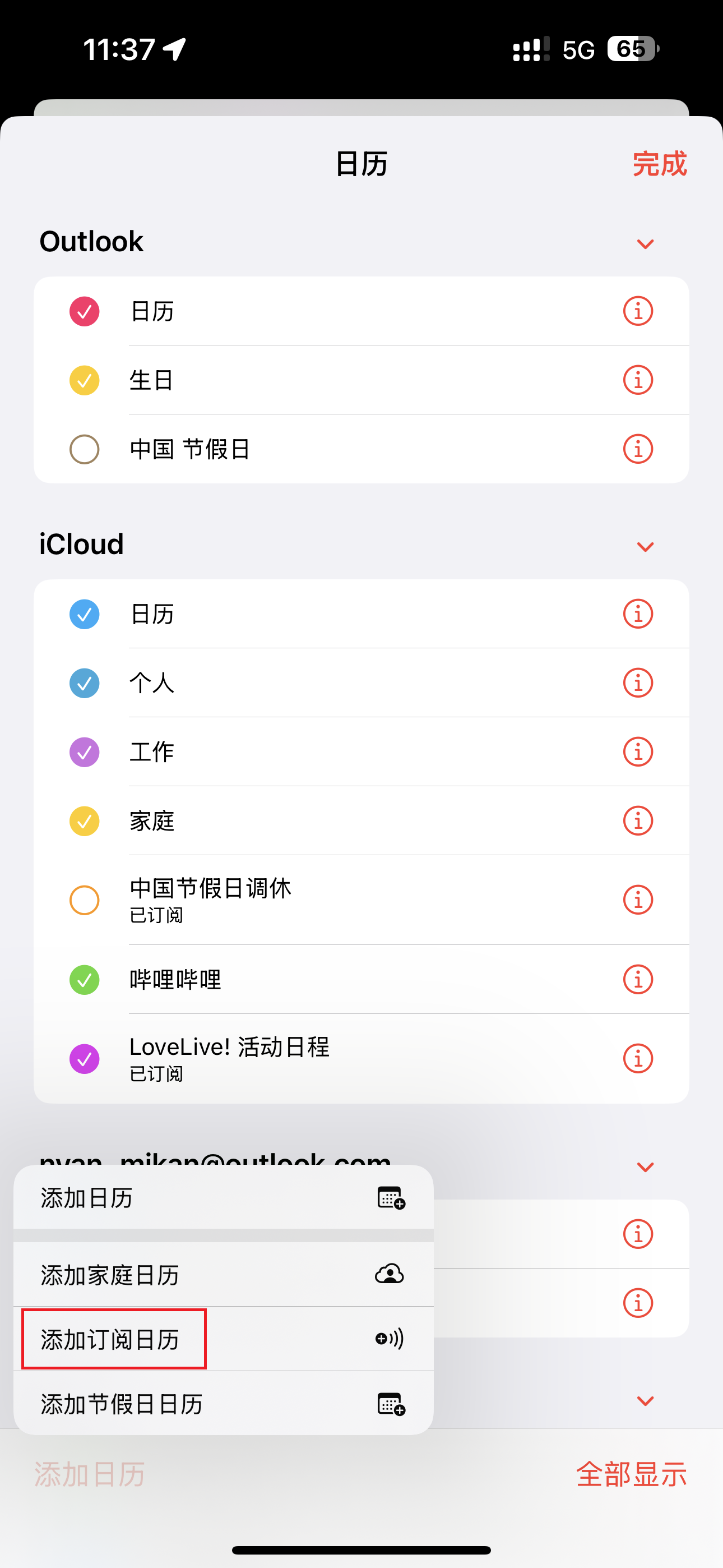Uncheck the iCloud 日历 calendar

85,614
